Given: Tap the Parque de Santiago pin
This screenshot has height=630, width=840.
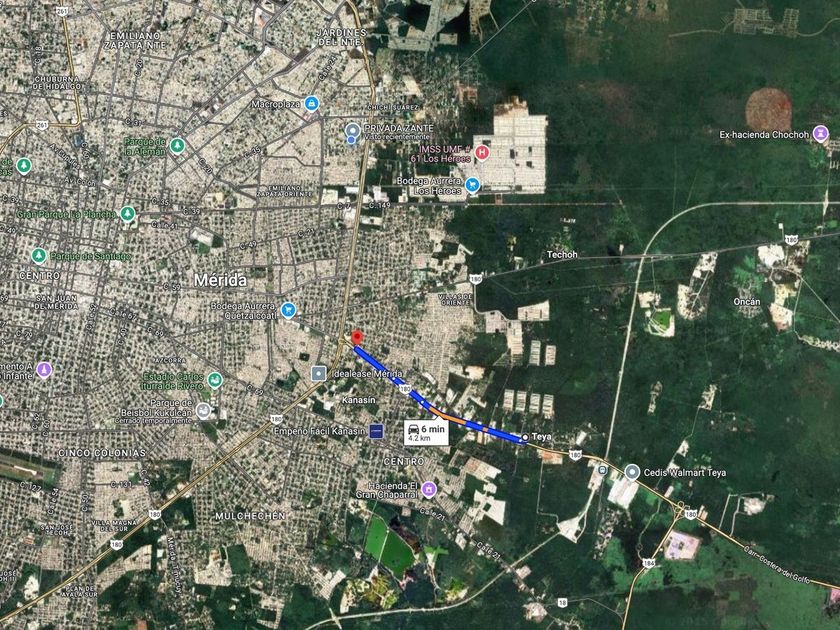Looking at the screenshot, I should [39, 256].
